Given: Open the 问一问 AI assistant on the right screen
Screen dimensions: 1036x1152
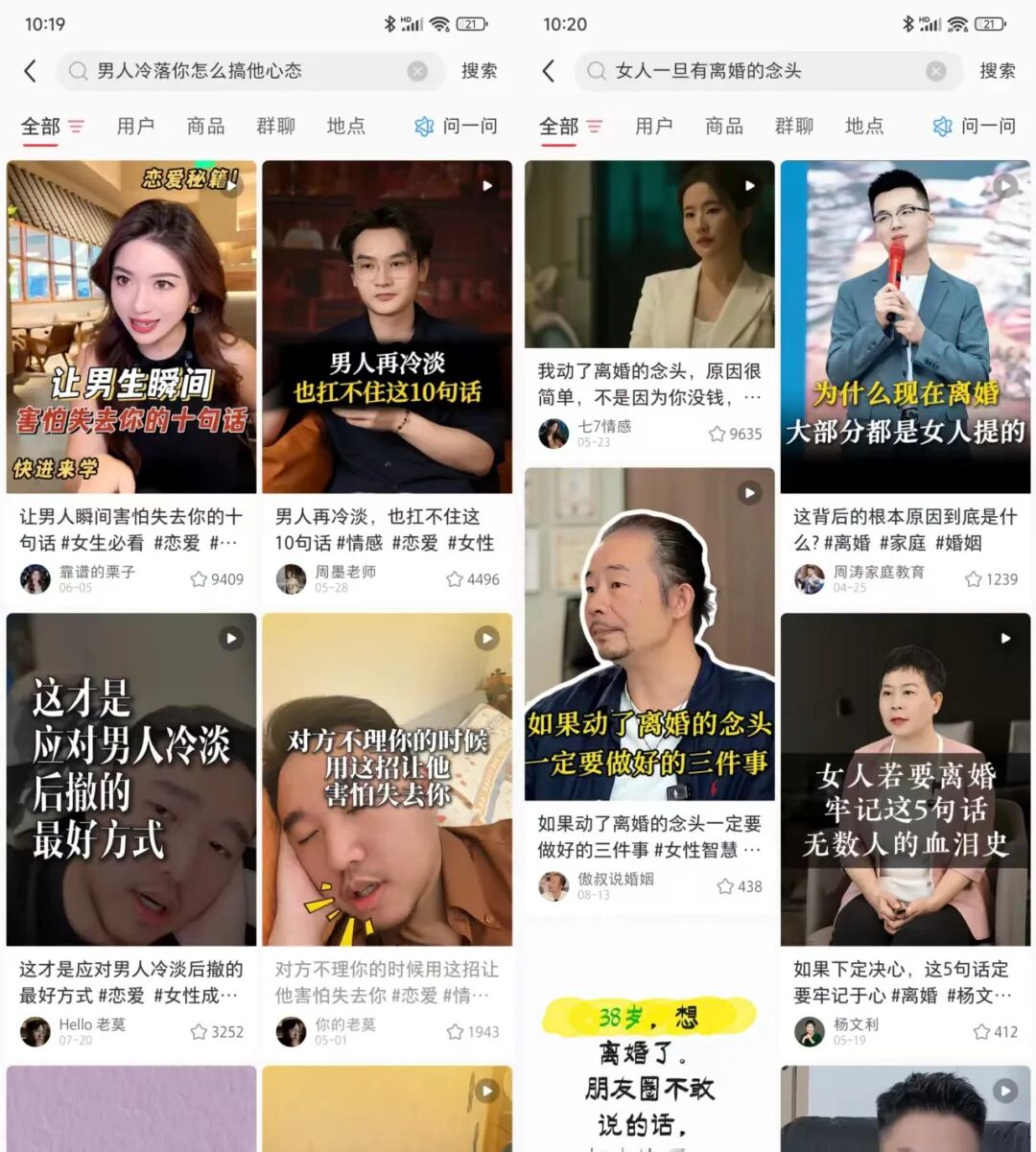Looking at the screenshot, I should [972, 126].
